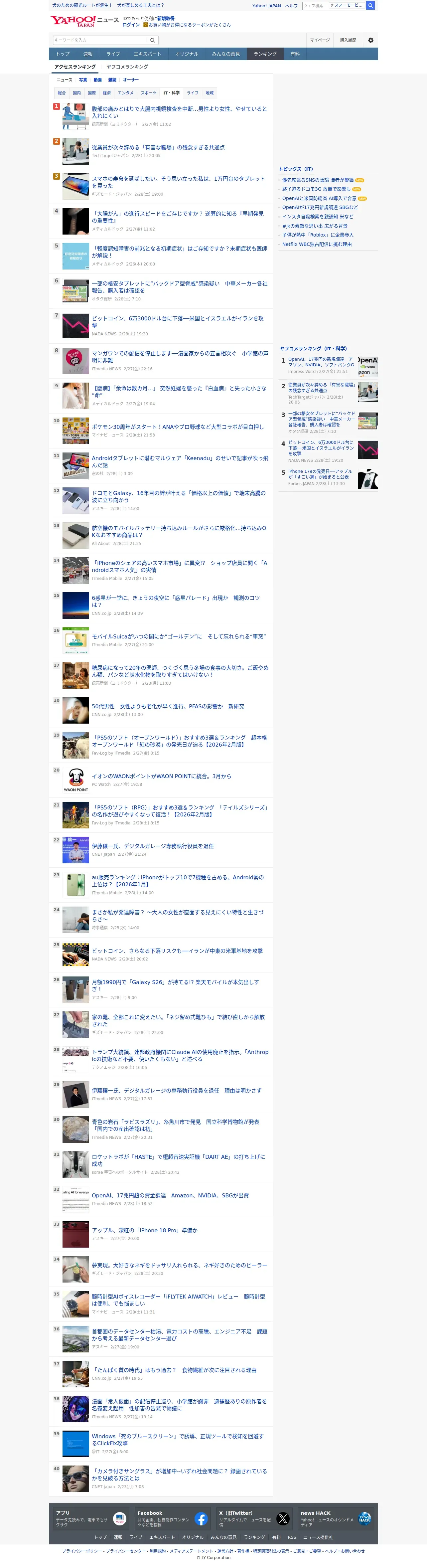427x1568 pixels.
Task: Tap the keyword search magnifier button
Action: click(153, 40)
